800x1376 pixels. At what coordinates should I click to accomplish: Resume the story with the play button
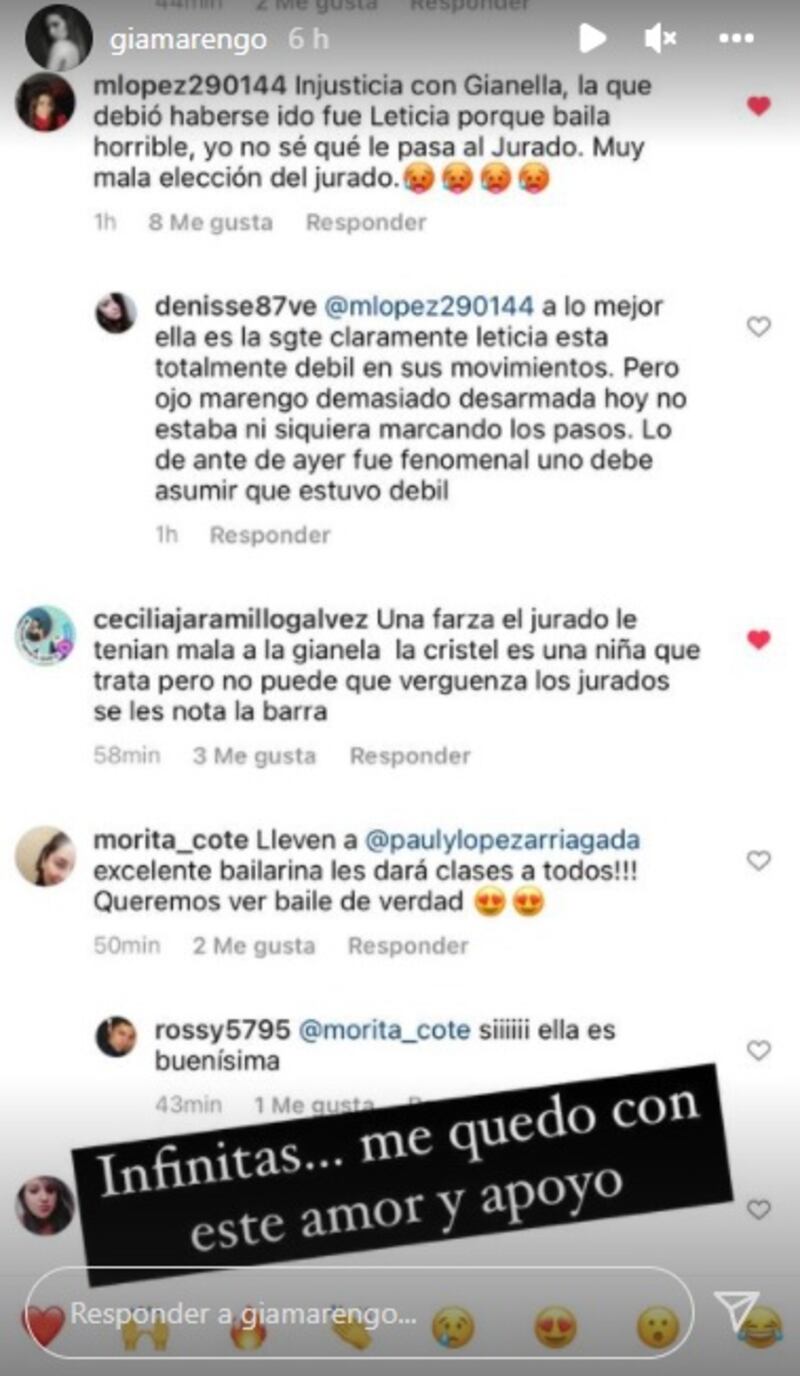pos(592,39)
